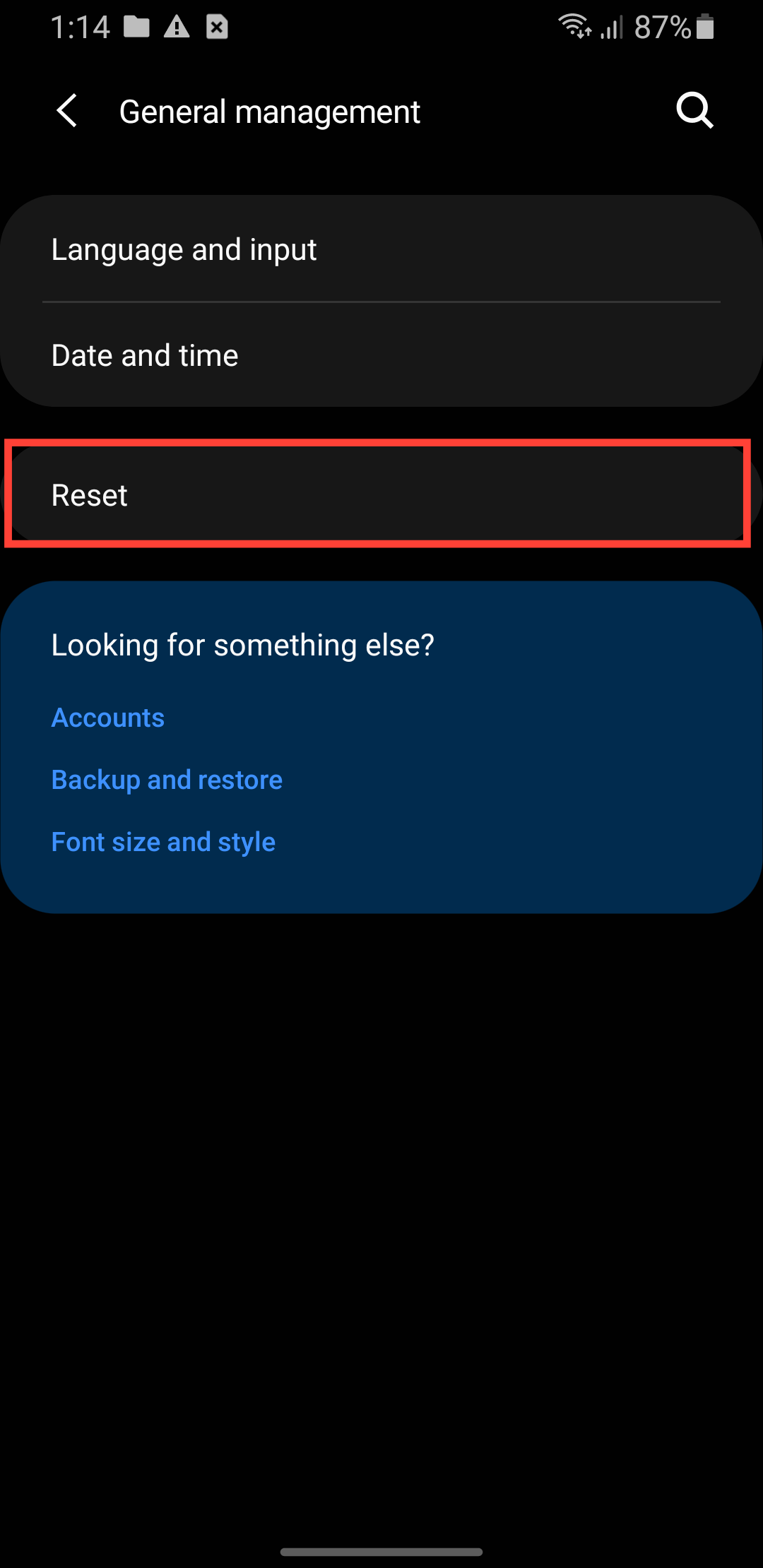The height and width of the screenshot is (1568, 763).
Task: Open the Font size and style link
Action: (163, 842)
